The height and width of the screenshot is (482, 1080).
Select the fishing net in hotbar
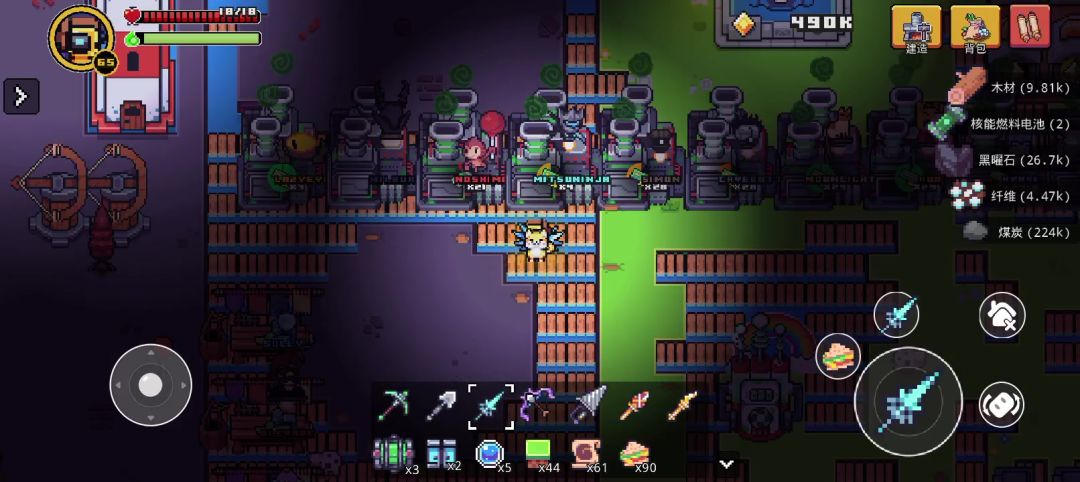click(587, 405)
